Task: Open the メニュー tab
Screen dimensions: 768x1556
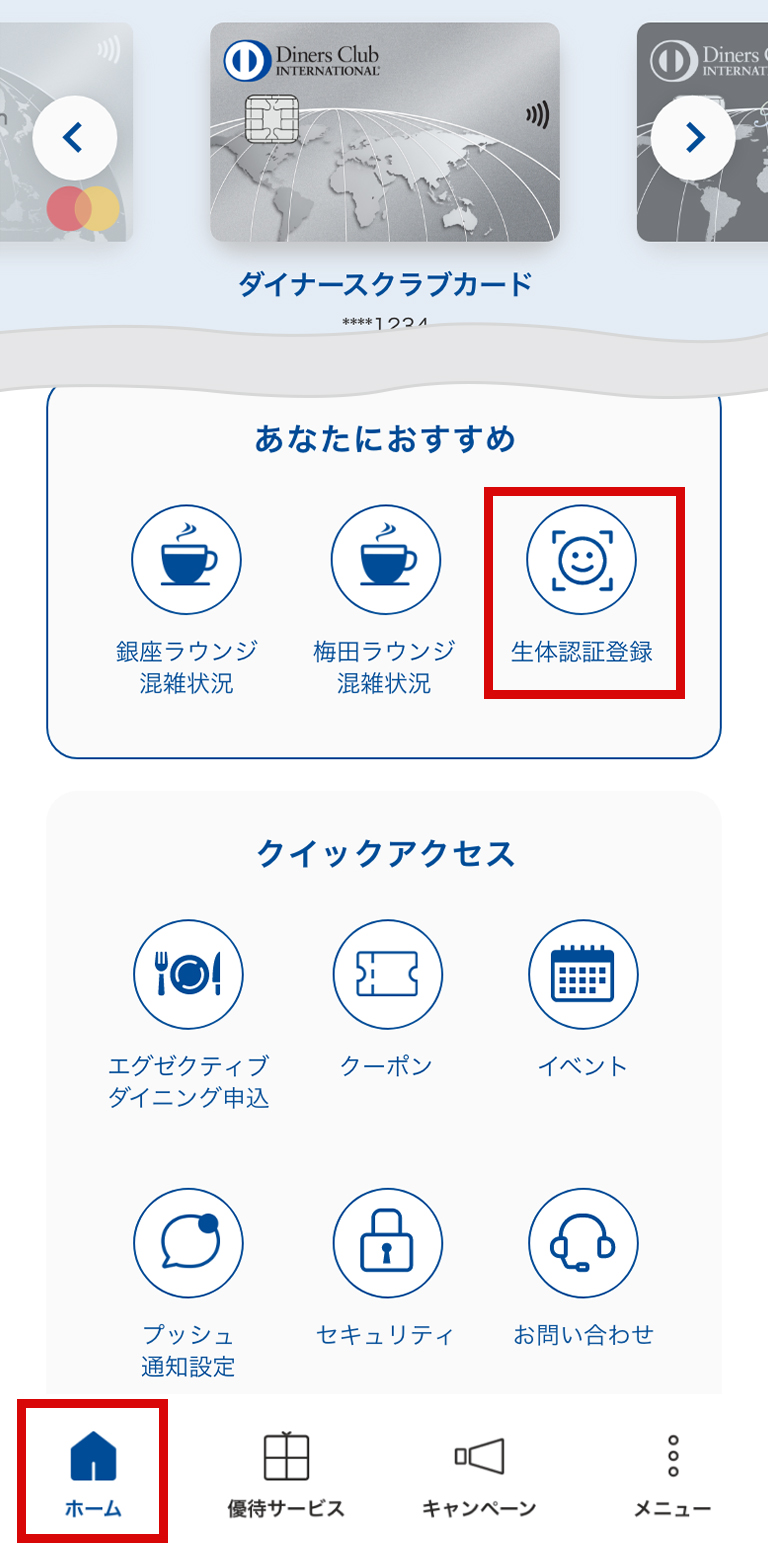Action: pyautogui.click(x=672, y=1472)
